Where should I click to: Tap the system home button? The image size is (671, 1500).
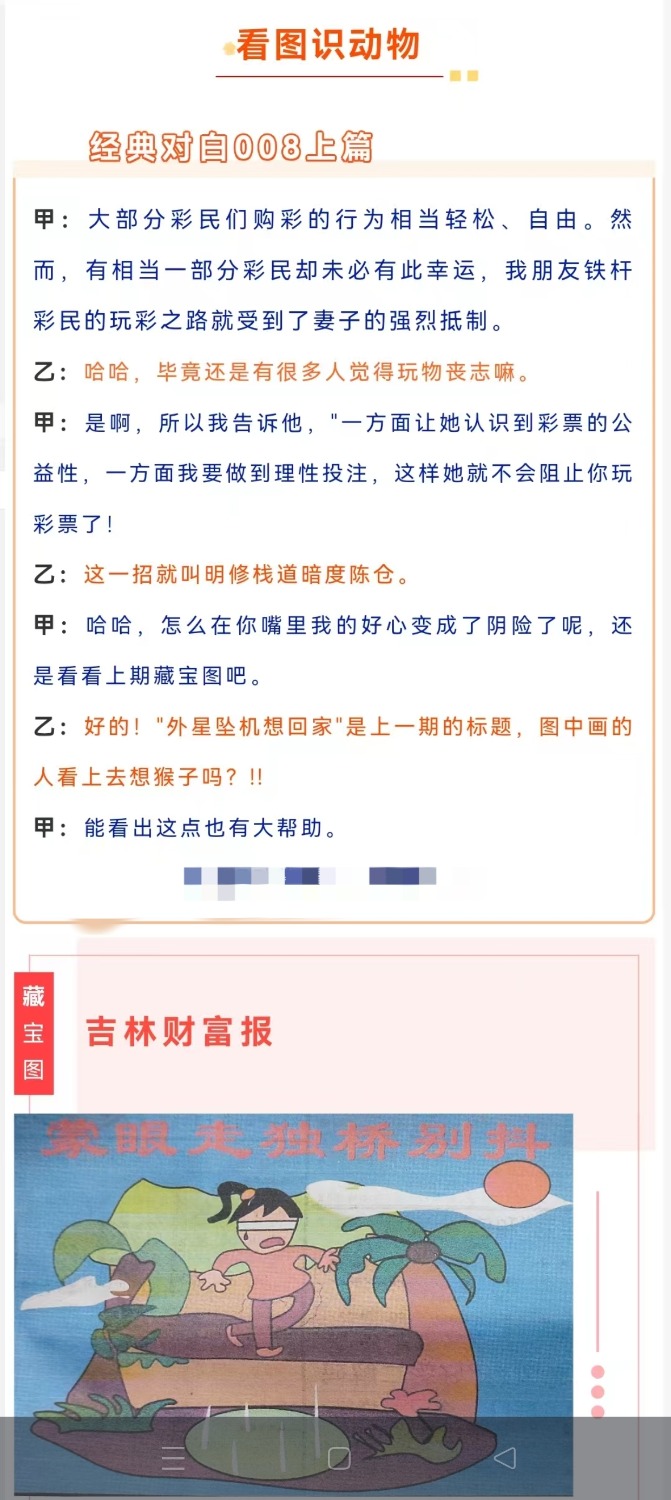(339, 1458)
